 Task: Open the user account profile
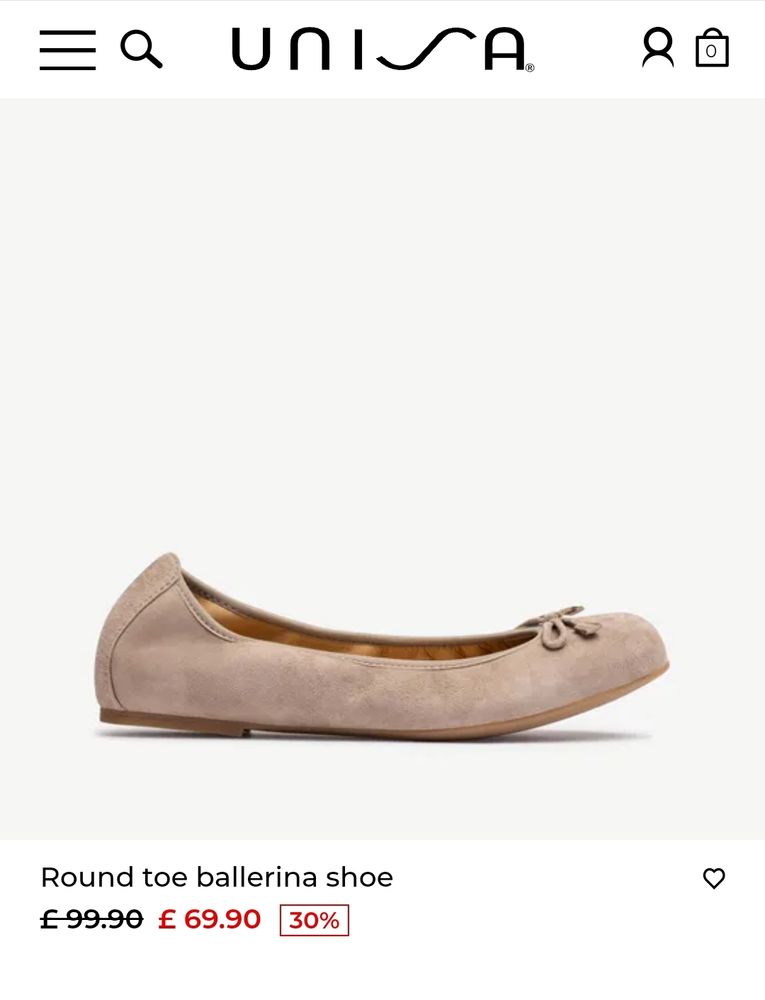pyautogui.click(x=658, y=48)
